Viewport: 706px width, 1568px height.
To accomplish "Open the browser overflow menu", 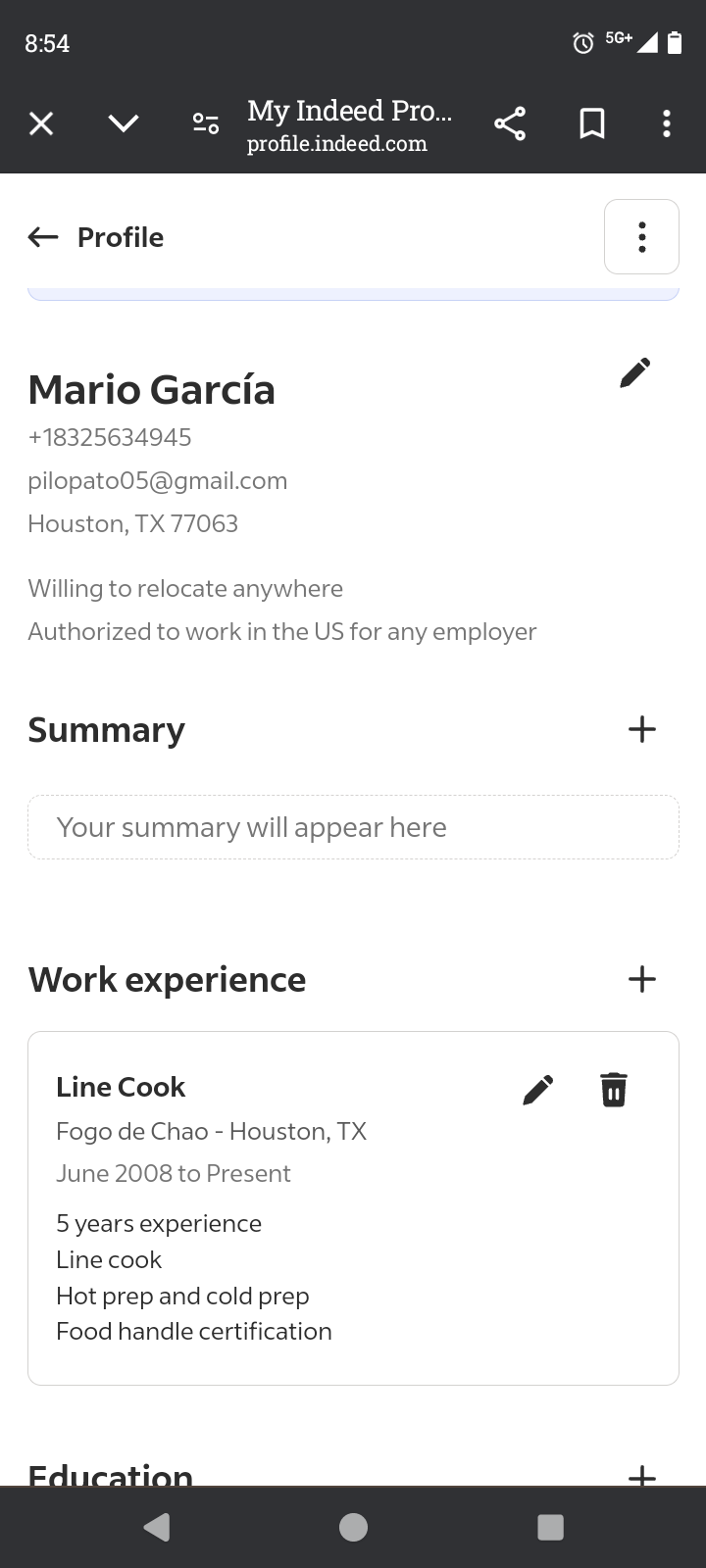I will click(667, 123).
